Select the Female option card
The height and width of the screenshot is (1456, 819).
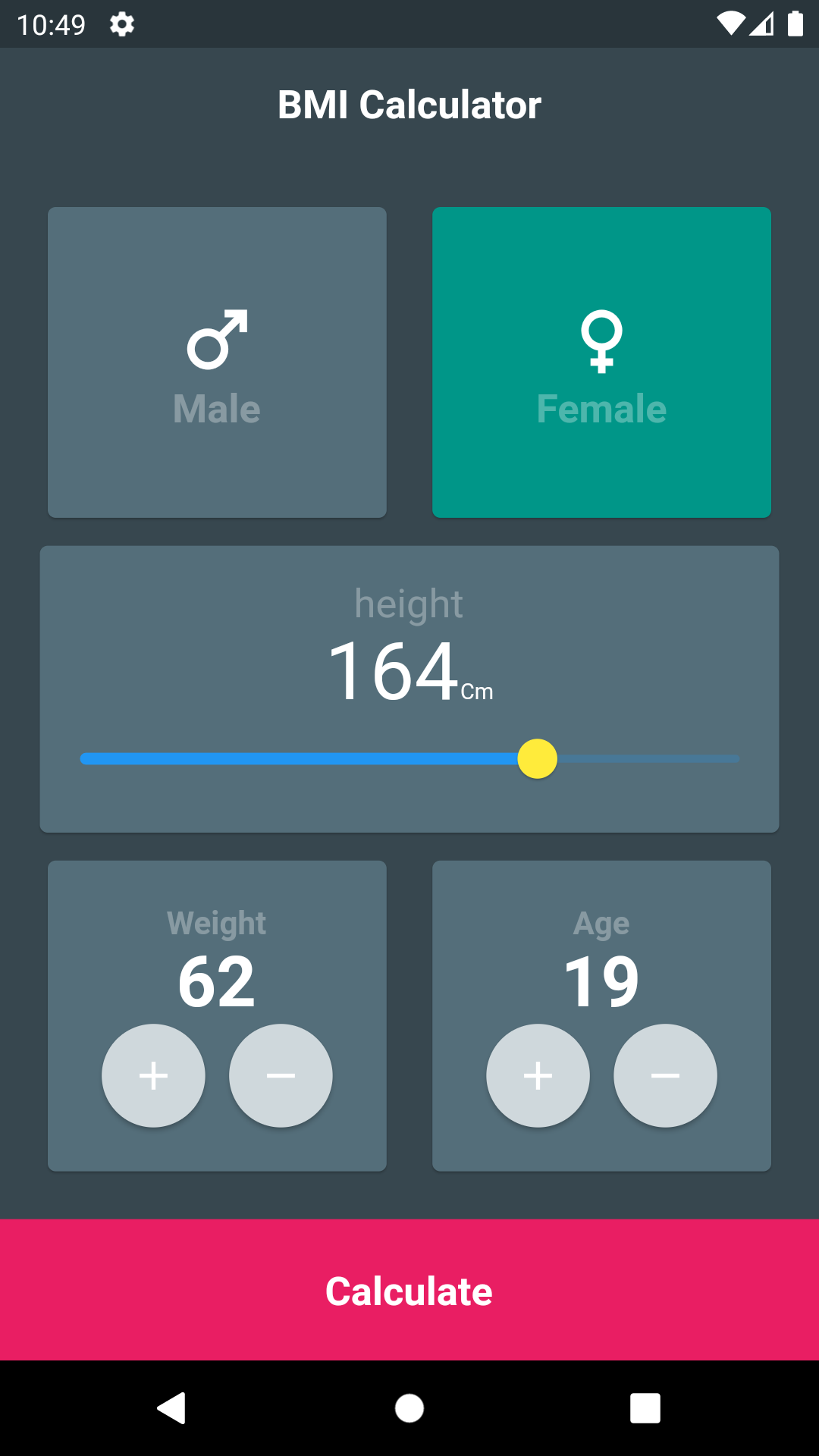pyautogui.click(x=601, y=362)
